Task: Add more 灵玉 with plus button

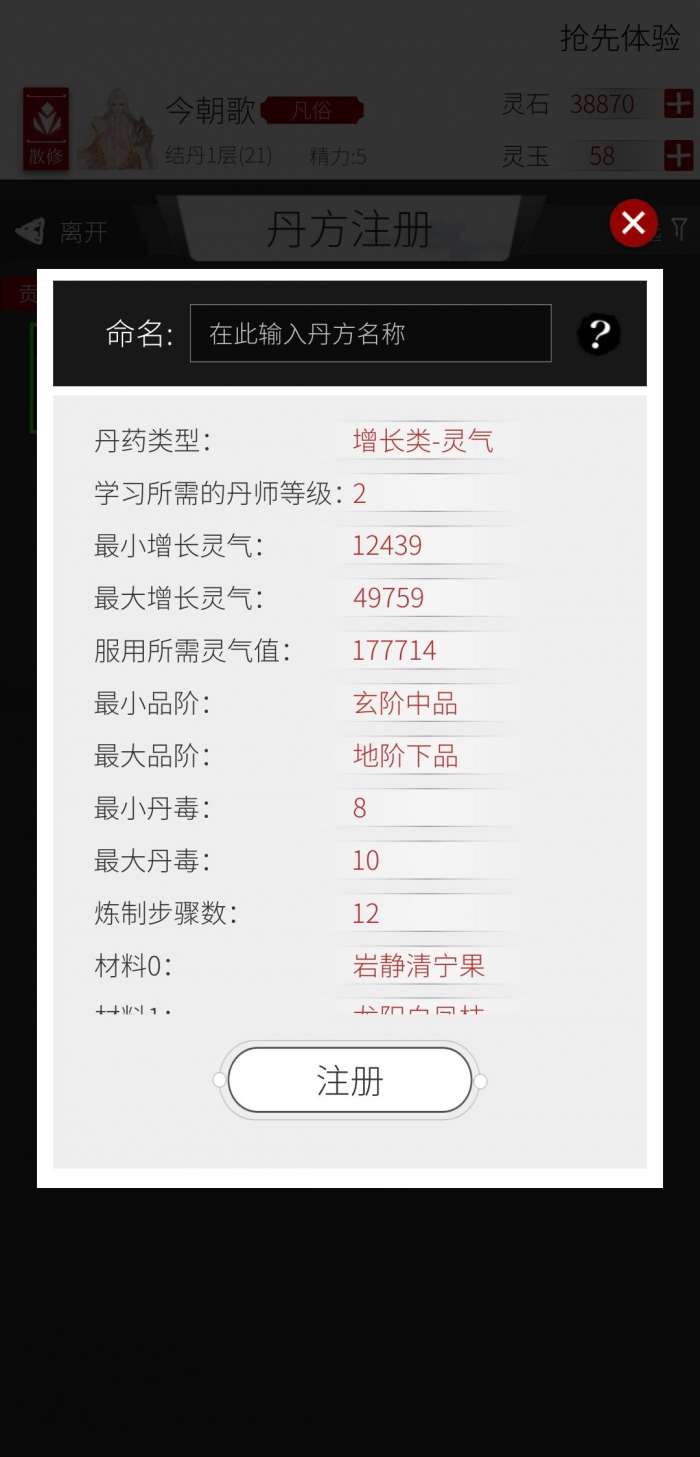Action: click(678, 156)
